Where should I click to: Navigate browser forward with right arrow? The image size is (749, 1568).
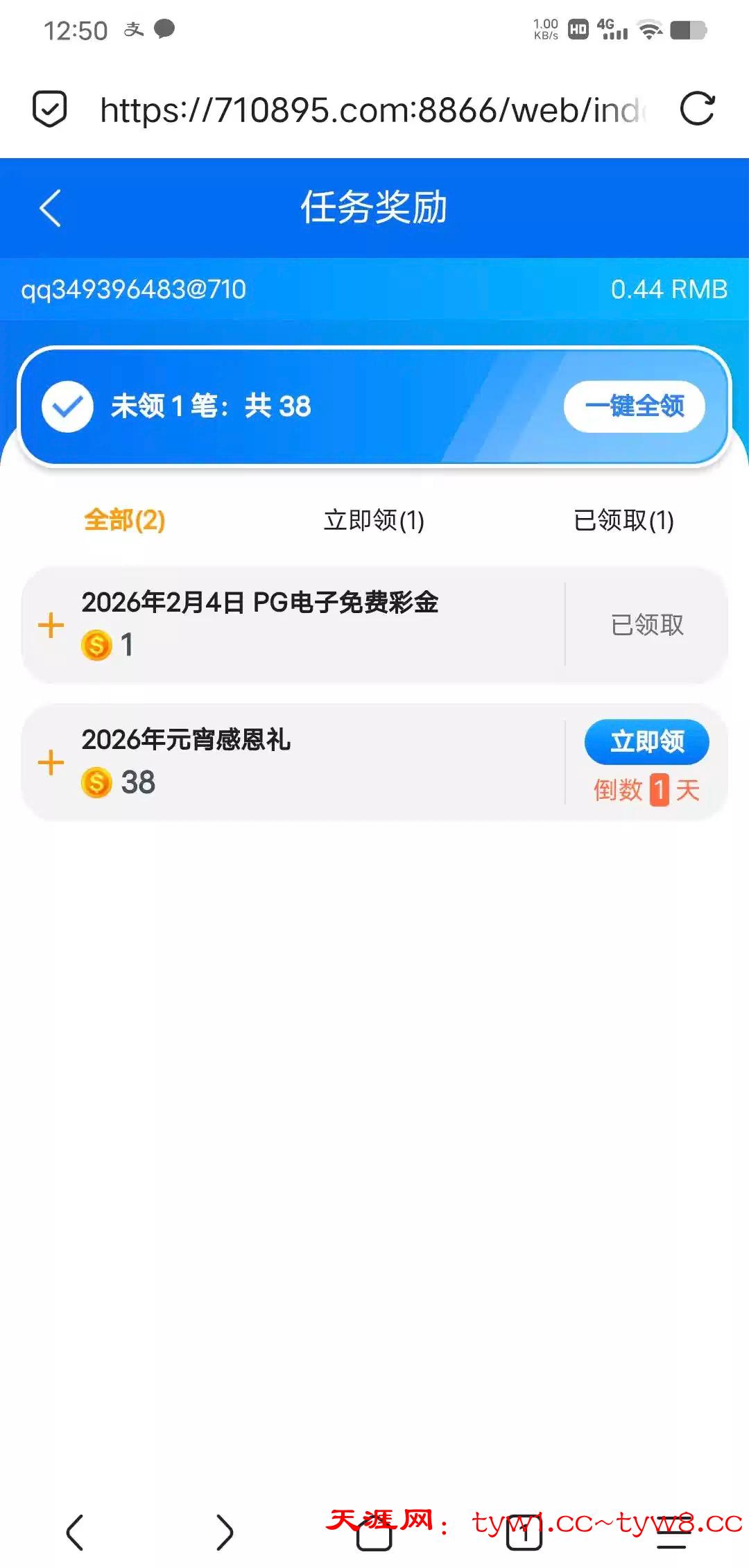point(224,1531)
